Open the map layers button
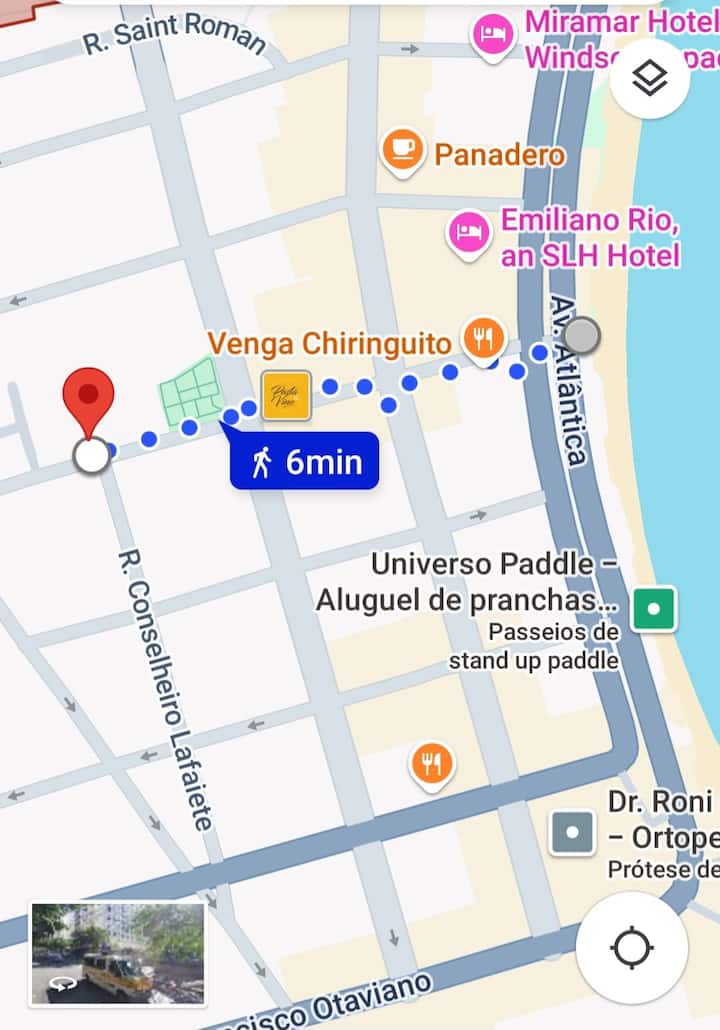This screenshot has width=720, height=1030. [x=650, y=79]
